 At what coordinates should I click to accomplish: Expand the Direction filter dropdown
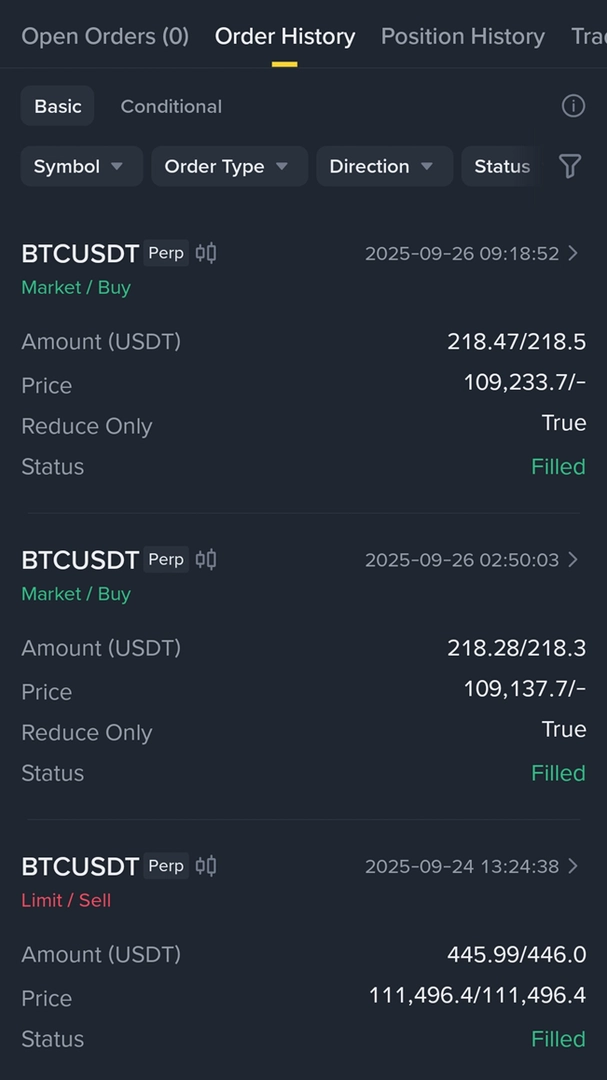[x=384, y=166]
